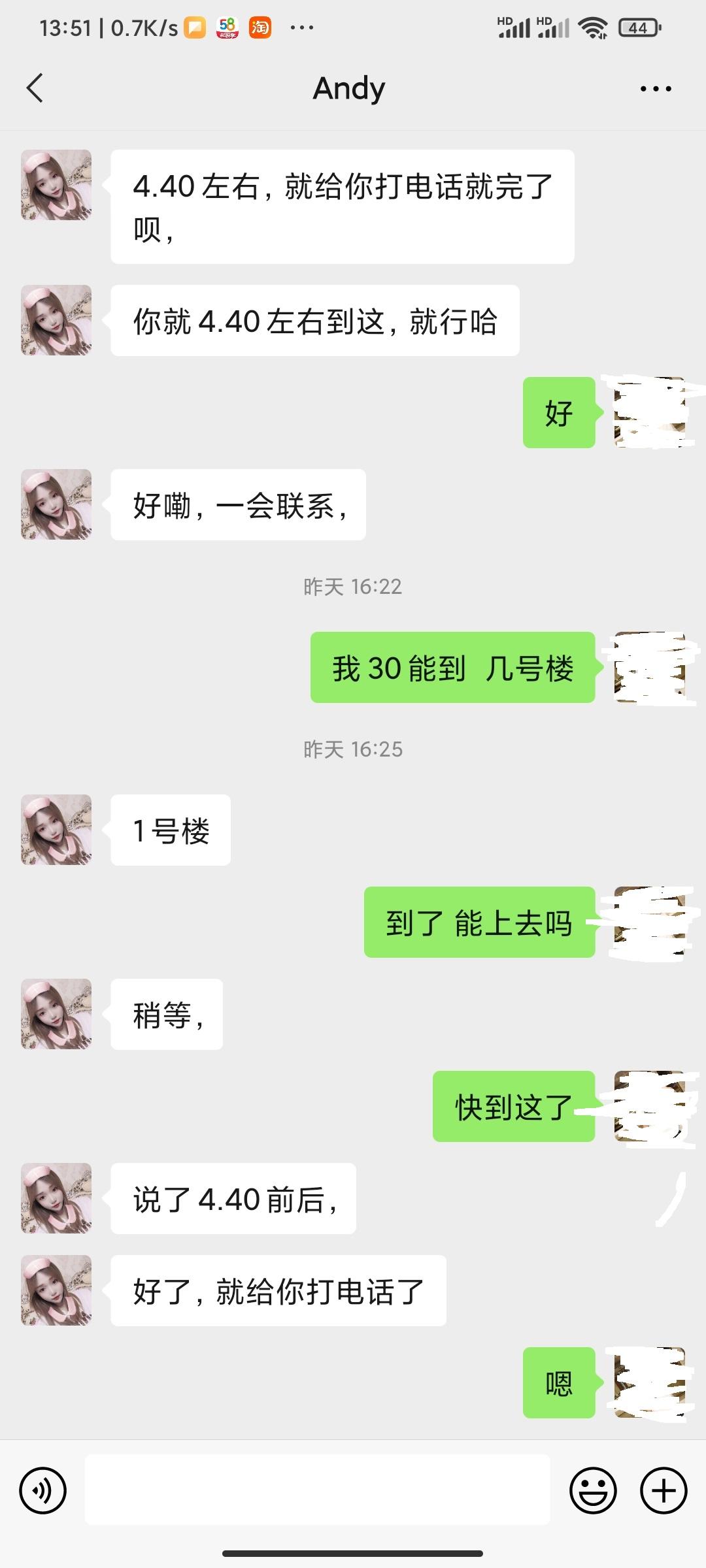Image resolution: width=706 pixels, height=1568 pixels.
Task: Open the emoji sticker panel
Action: click(593, 1490)
